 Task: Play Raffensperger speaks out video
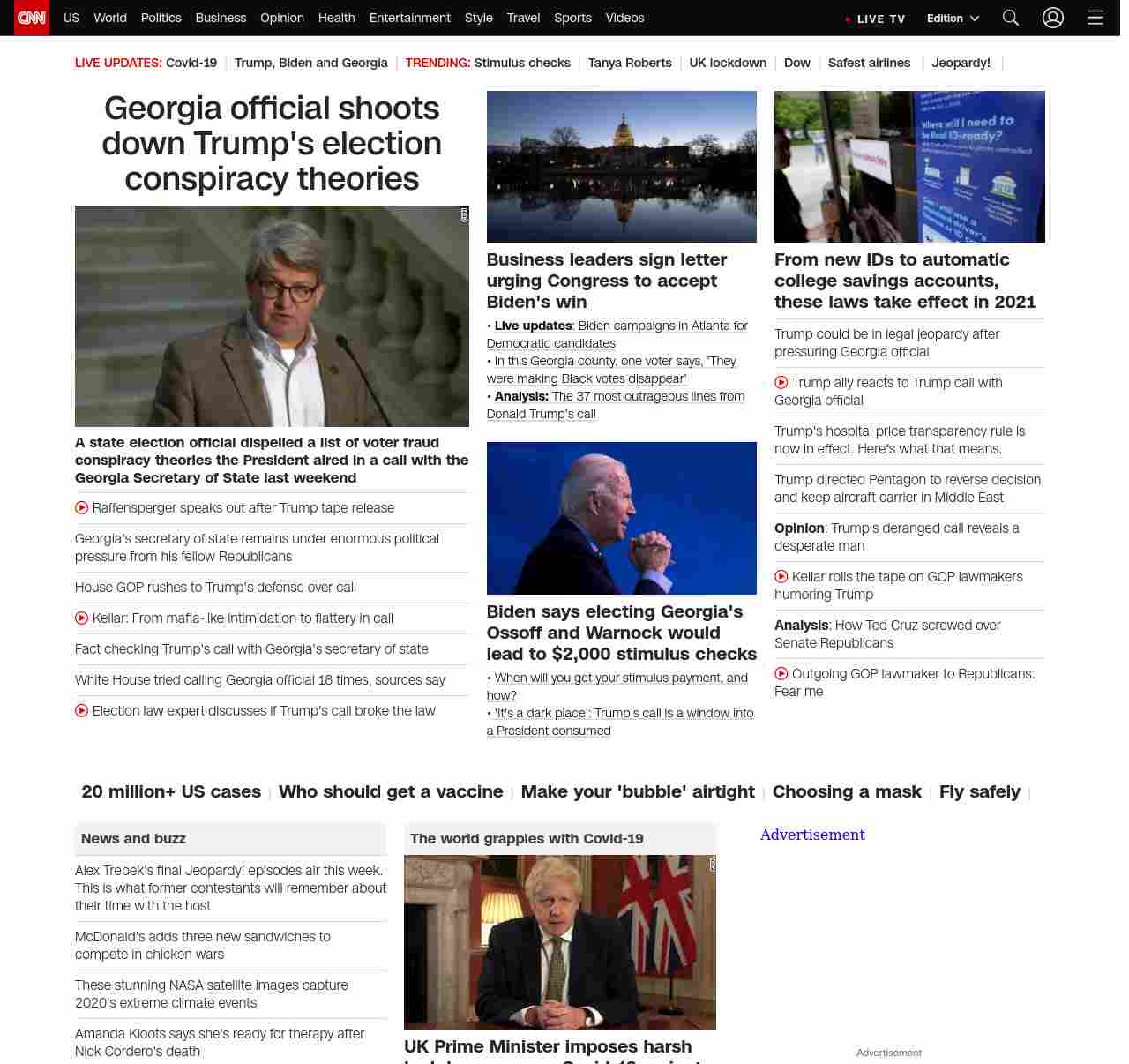pos(243,508)
